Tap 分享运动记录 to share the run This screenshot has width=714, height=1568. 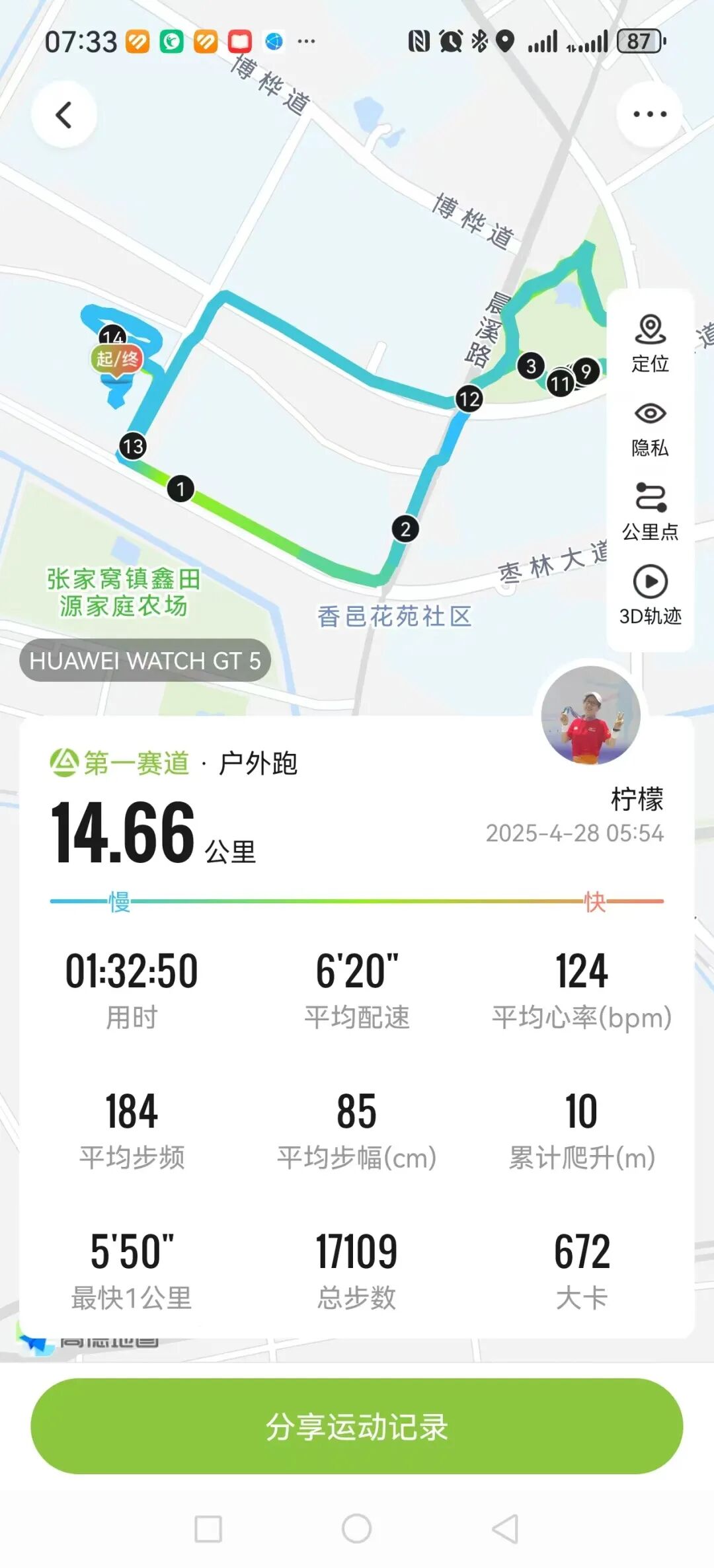click(357, 1427)
